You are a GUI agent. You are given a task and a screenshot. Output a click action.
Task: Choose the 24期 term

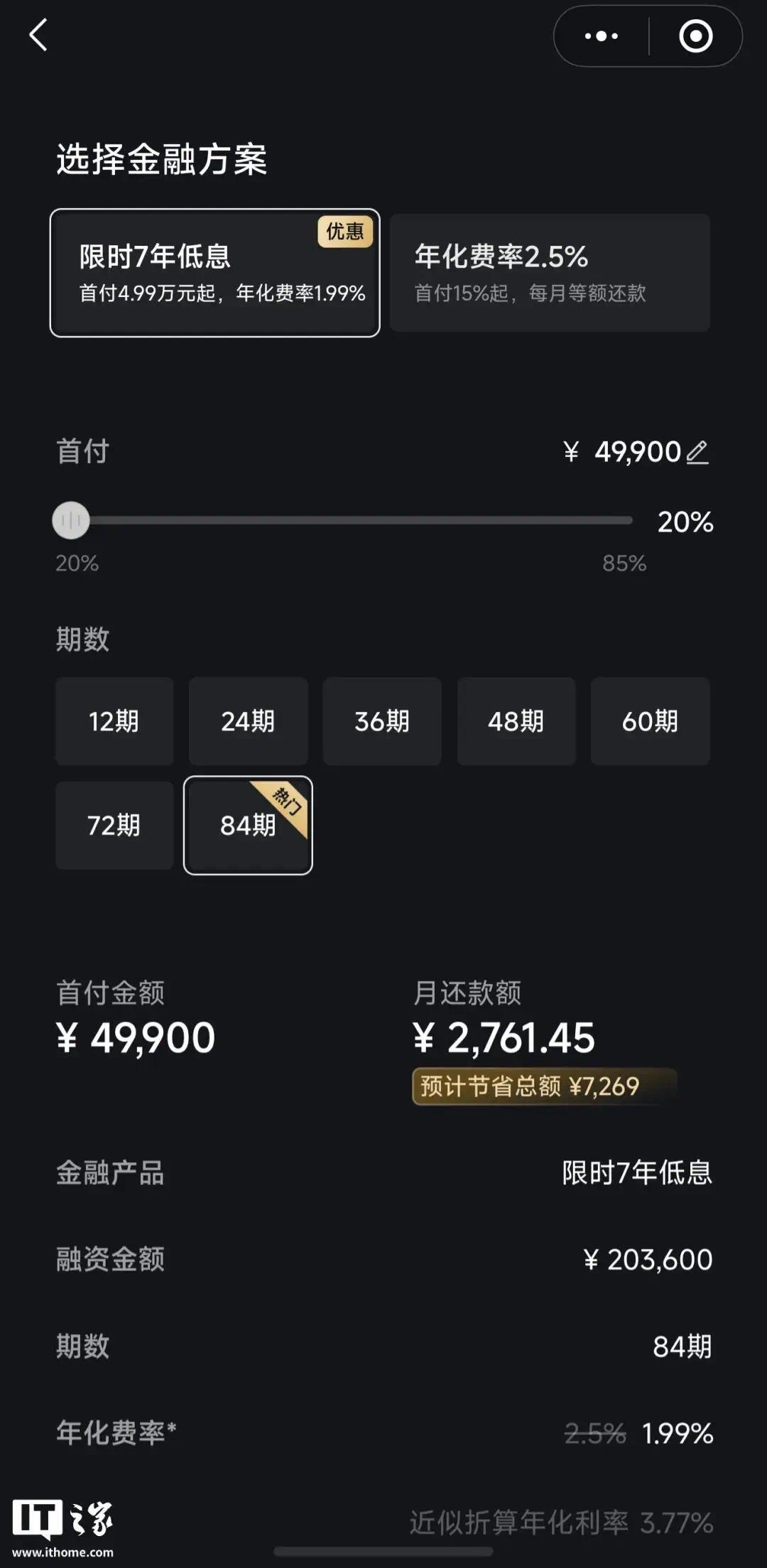point(248,721)
